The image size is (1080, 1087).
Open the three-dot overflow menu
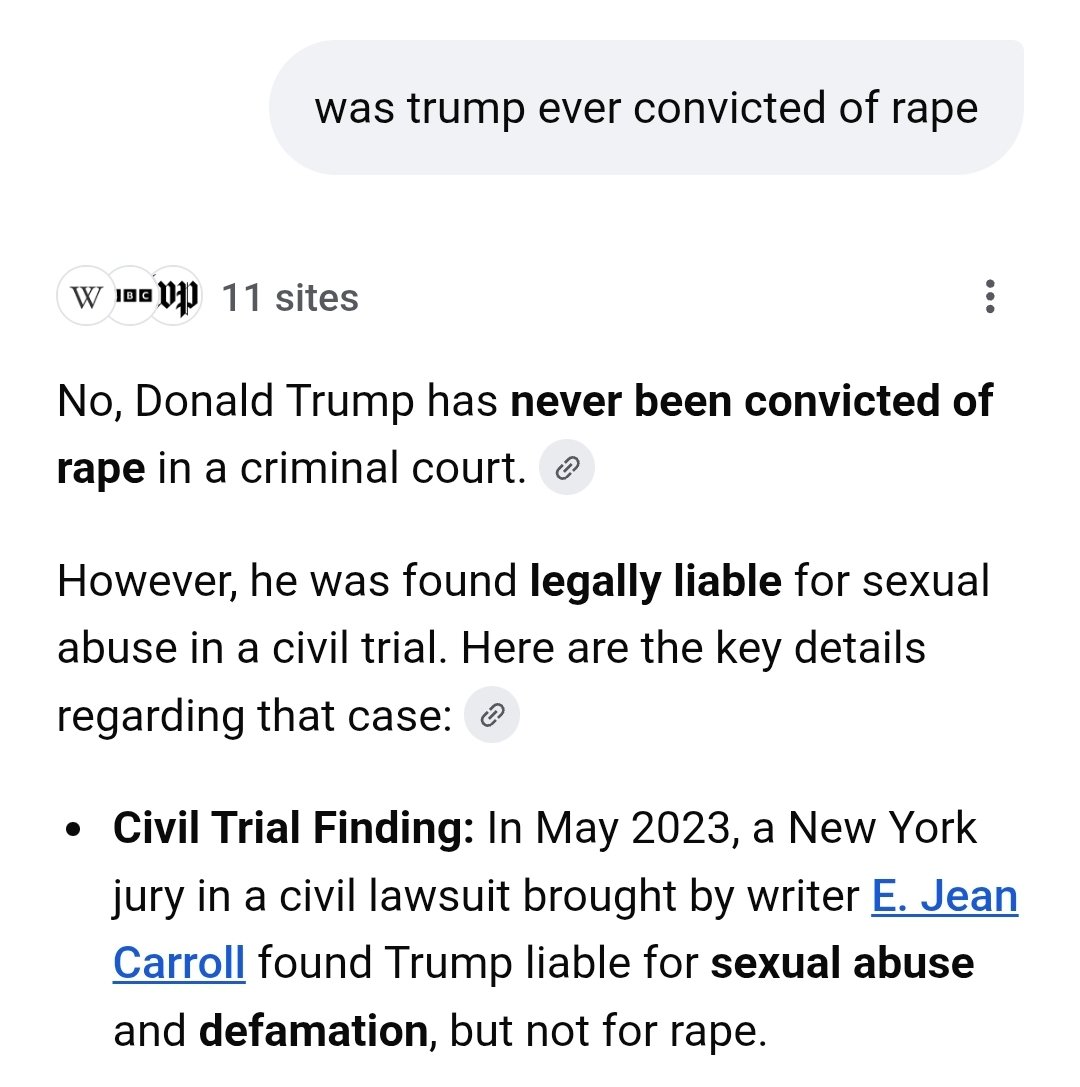point(989,297)
